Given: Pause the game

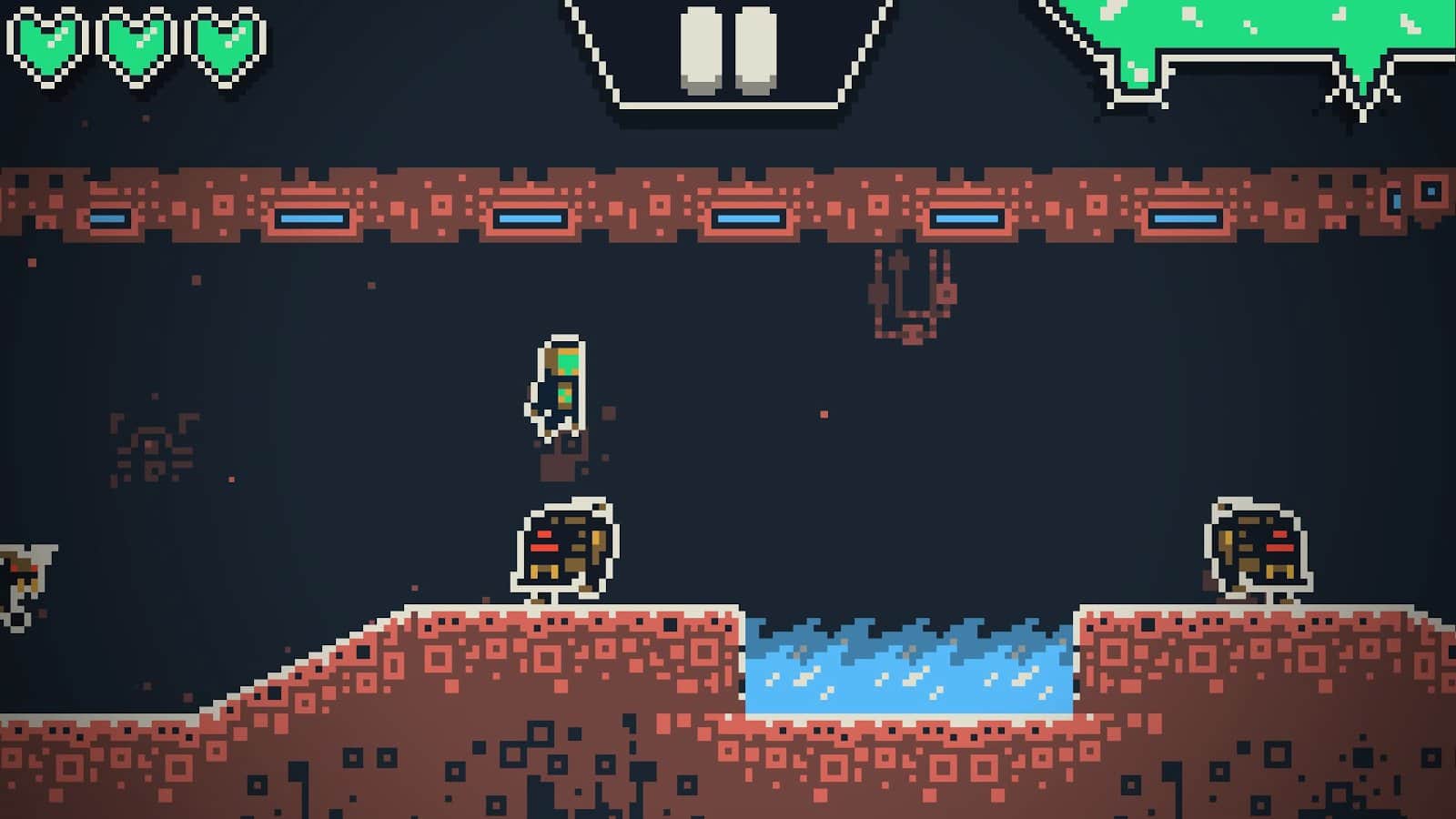Looking at the screenshot, I should tap(728, 50).
